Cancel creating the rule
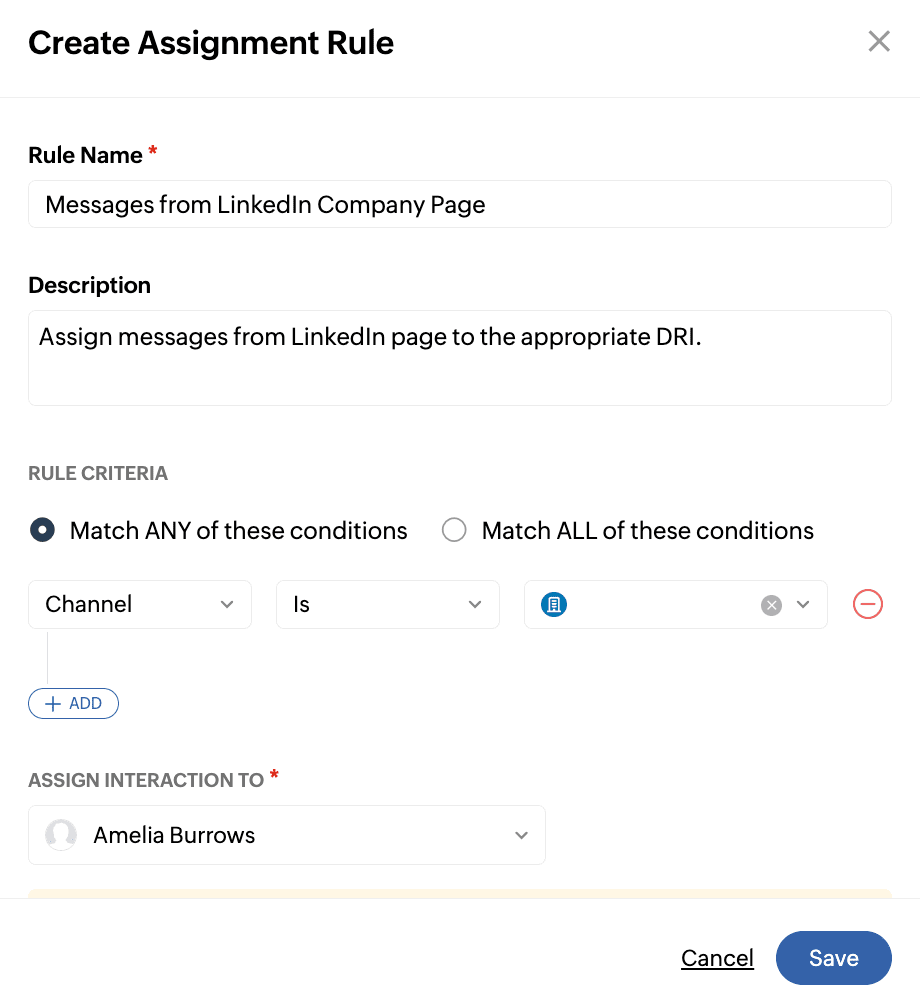The width and height of the screenshot is (920, 1008). pos(717,958)
